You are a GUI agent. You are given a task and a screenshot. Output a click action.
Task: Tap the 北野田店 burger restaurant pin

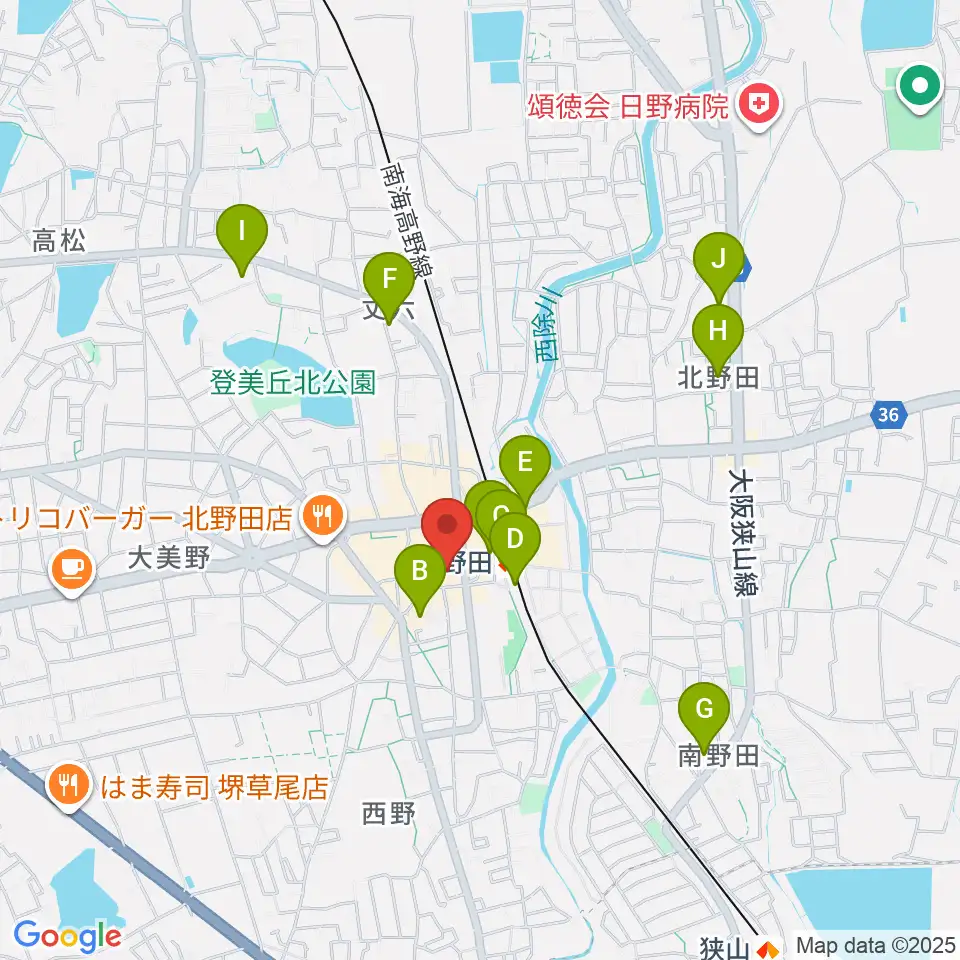coord(320,518)
